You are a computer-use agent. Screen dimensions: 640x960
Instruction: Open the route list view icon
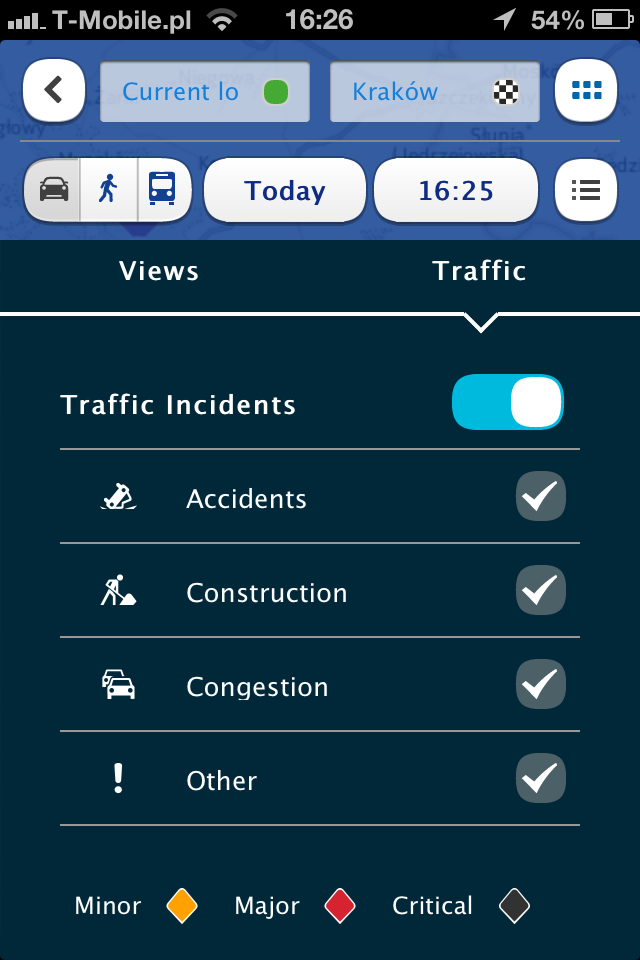coord(586,189)
